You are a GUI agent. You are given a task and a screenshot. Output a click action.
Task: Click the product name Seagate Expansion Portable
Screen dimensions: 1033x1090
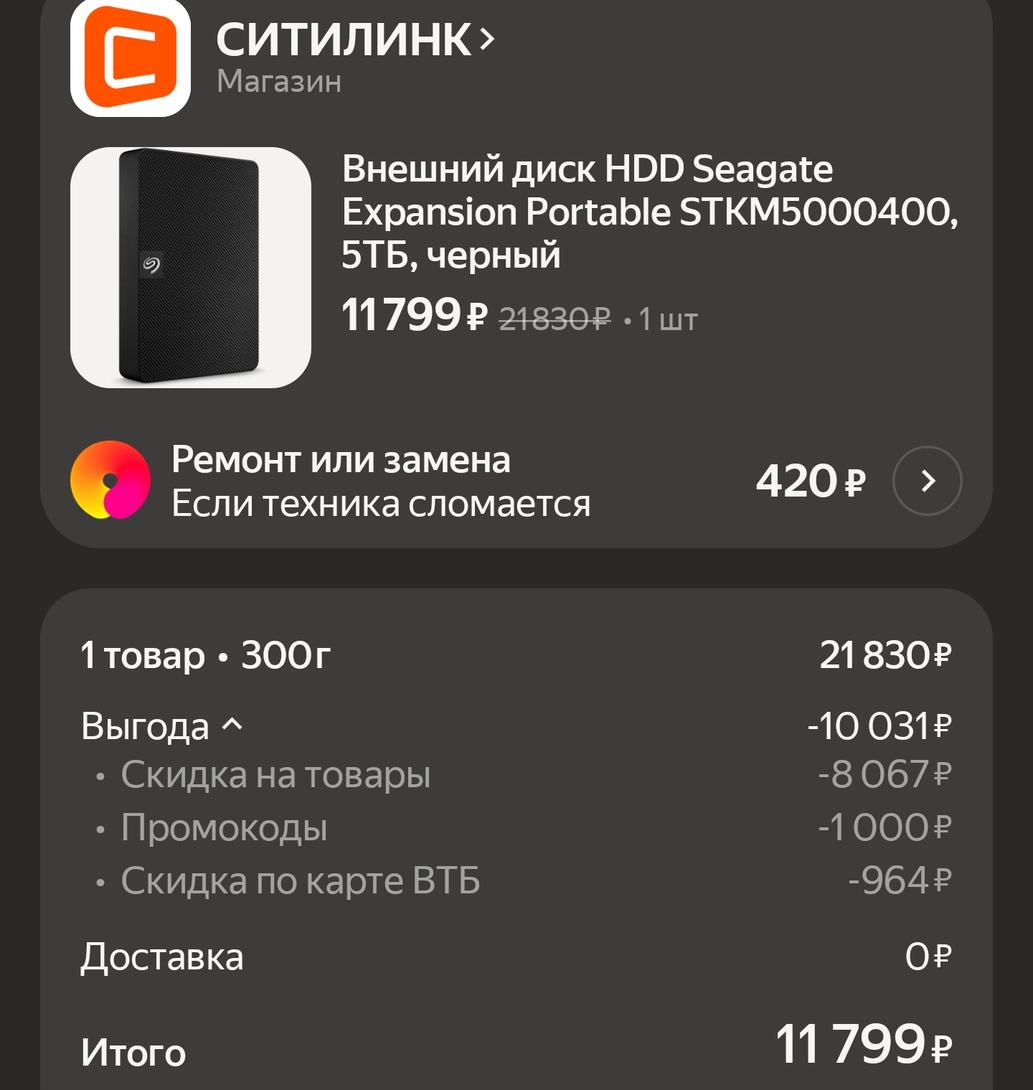650,210
